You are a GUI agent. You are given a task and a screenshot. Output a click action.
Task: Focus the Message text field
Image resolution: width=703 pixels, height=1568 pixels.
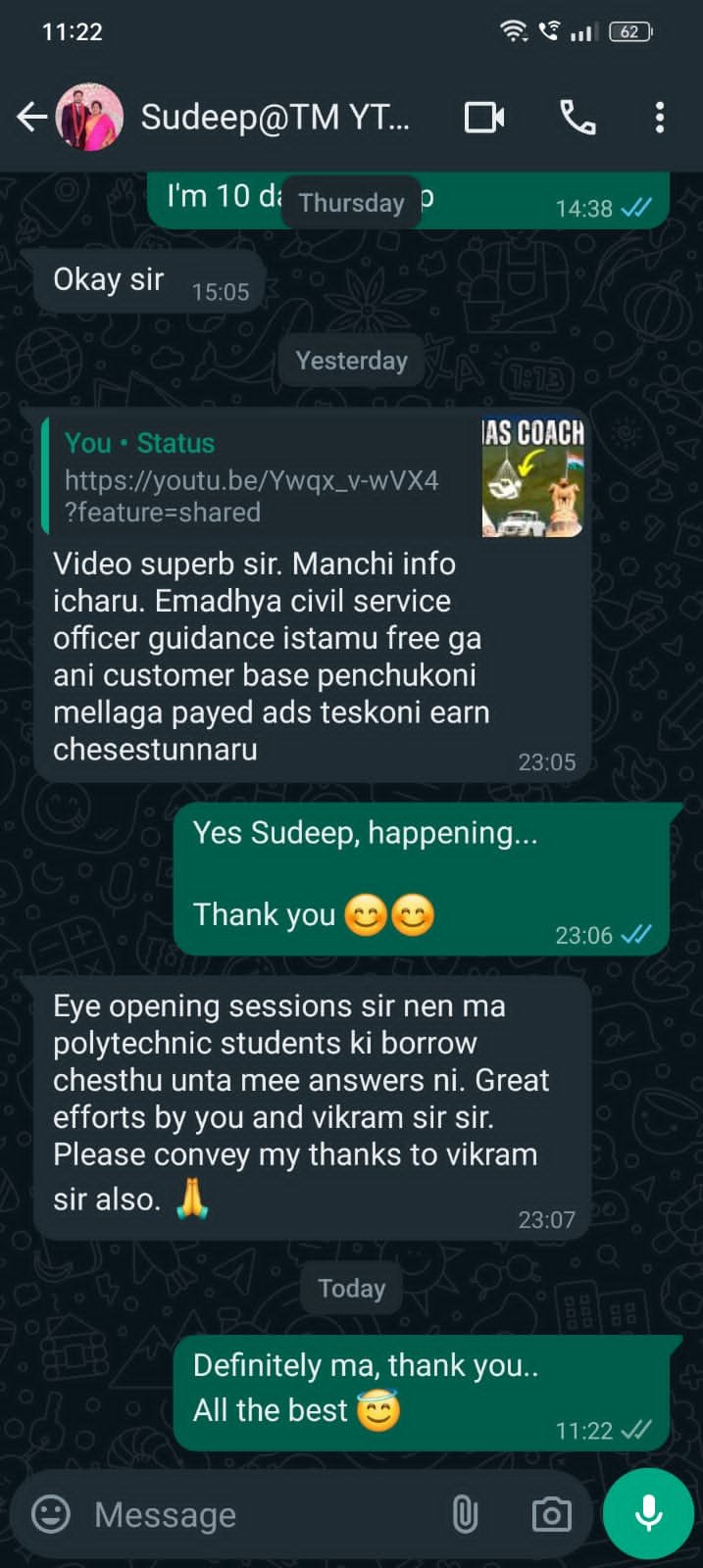tap(255, 1514)
